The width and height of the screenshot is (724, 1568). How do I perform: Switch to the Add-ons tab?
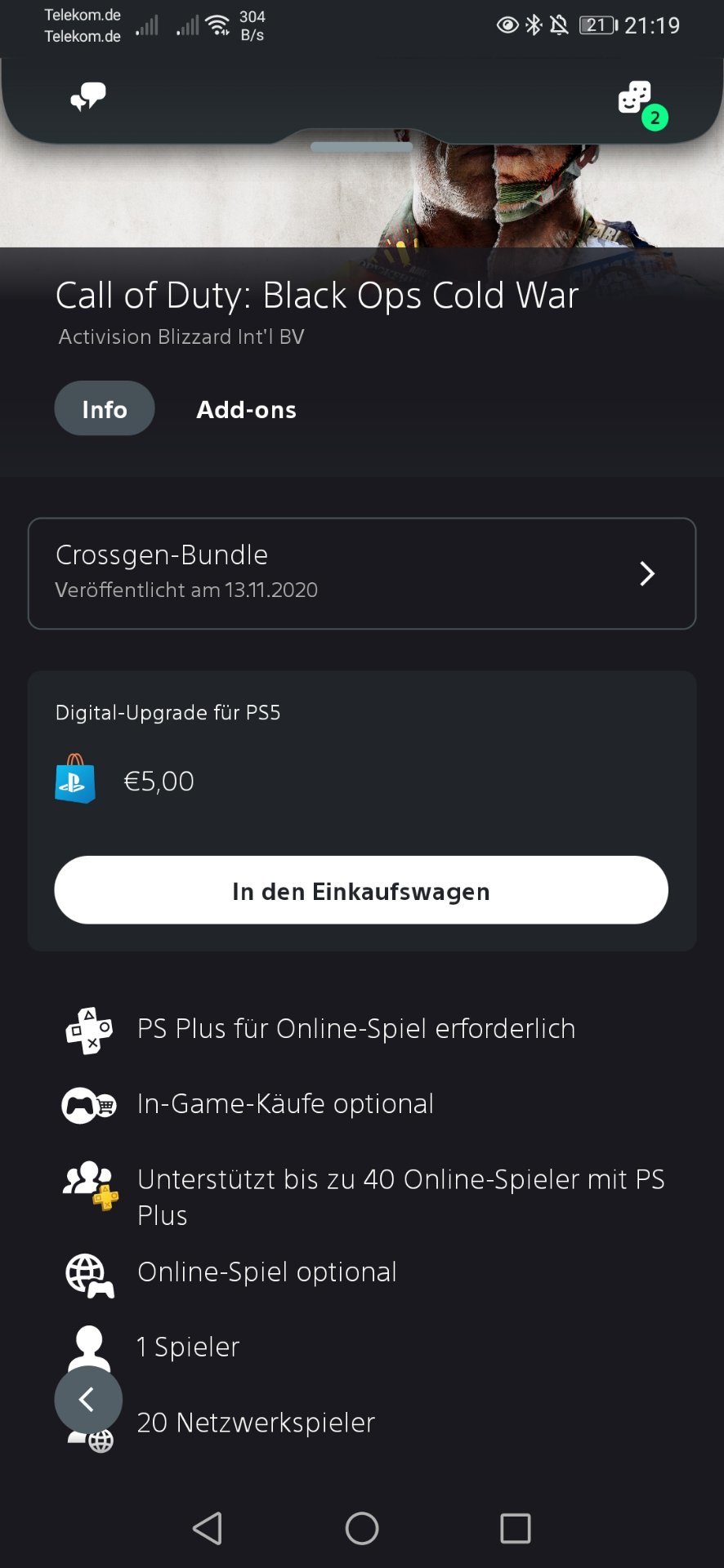[246, 409]
